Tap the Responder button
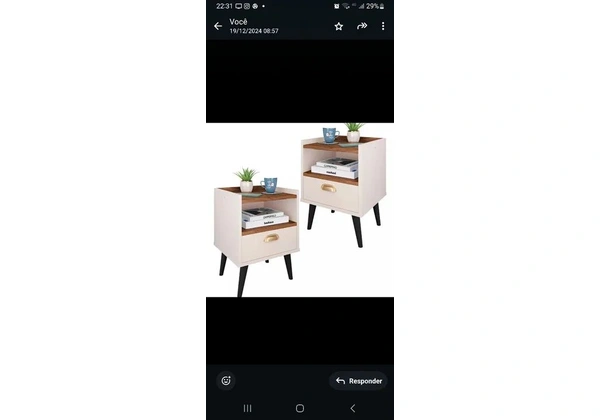 click(359, 380)
